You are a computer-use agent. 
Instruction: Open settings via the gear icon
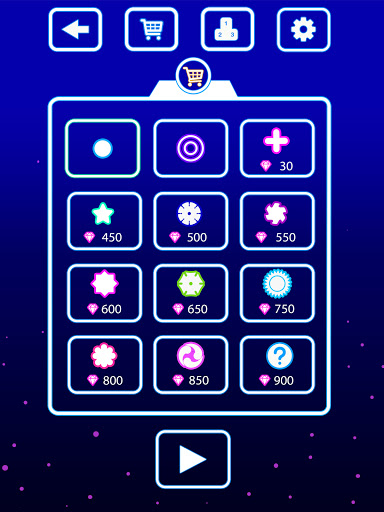coord(303,30)
